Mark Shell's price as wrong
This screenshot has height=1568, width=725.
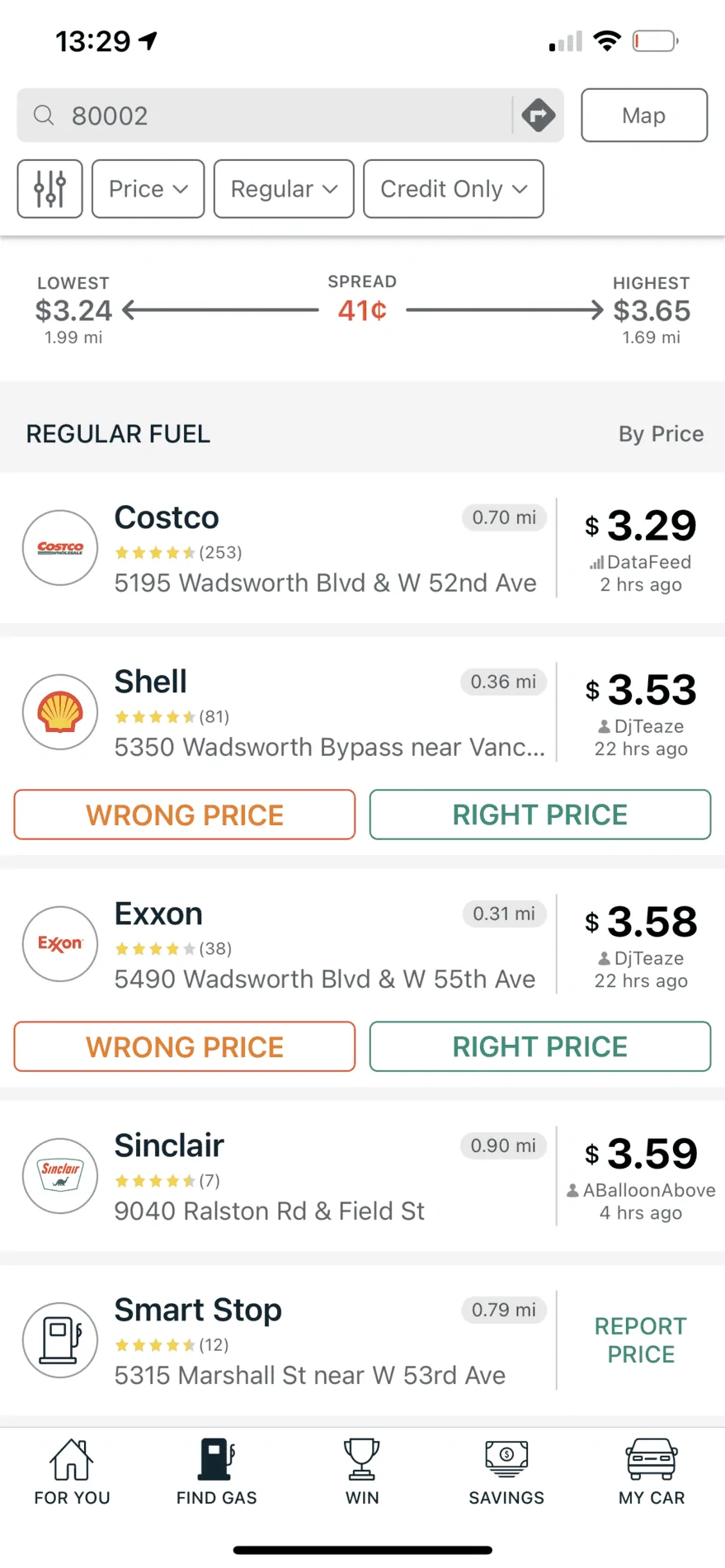185,815
